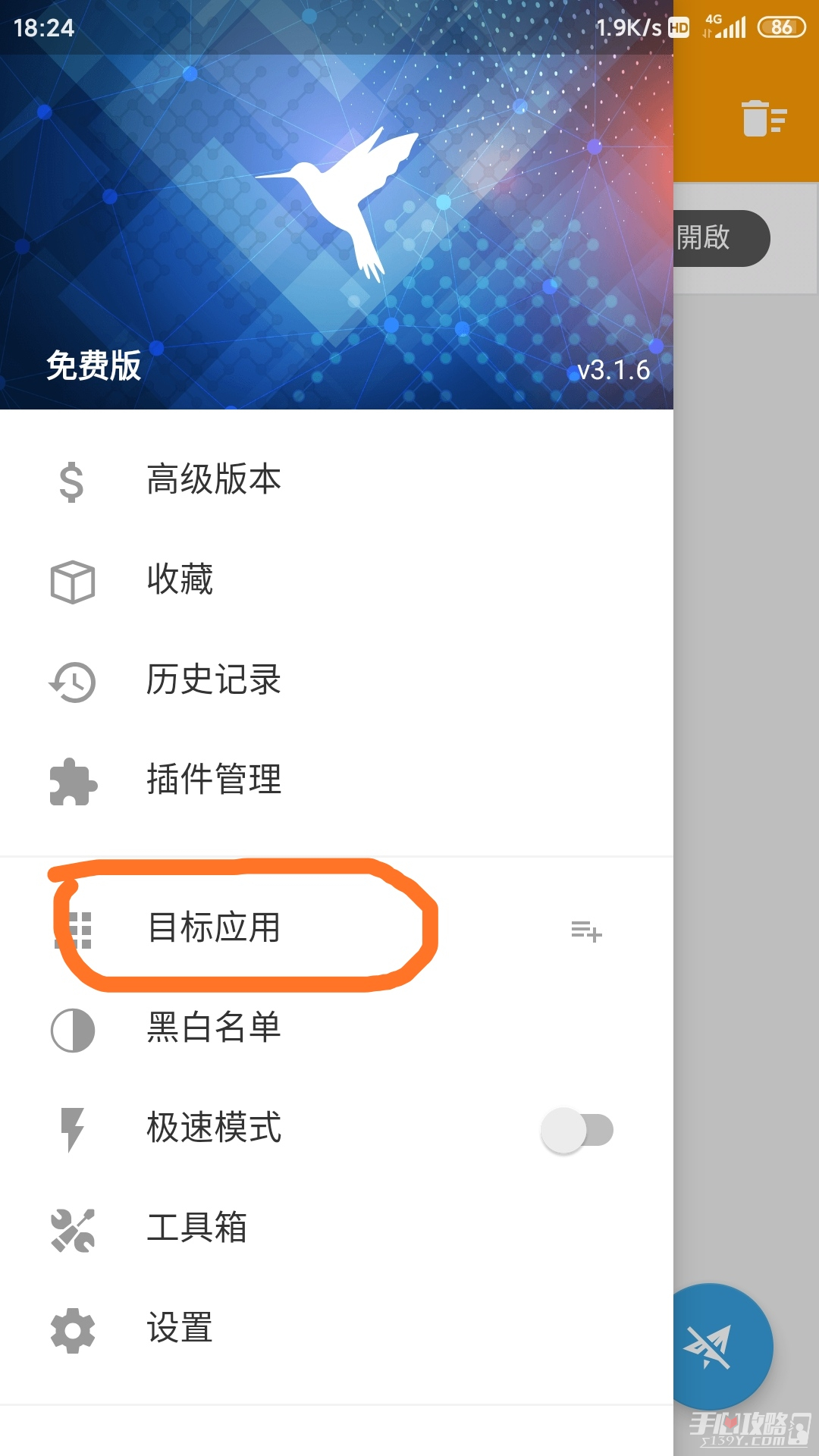Open 高级版本 premium version

point(214,480)
